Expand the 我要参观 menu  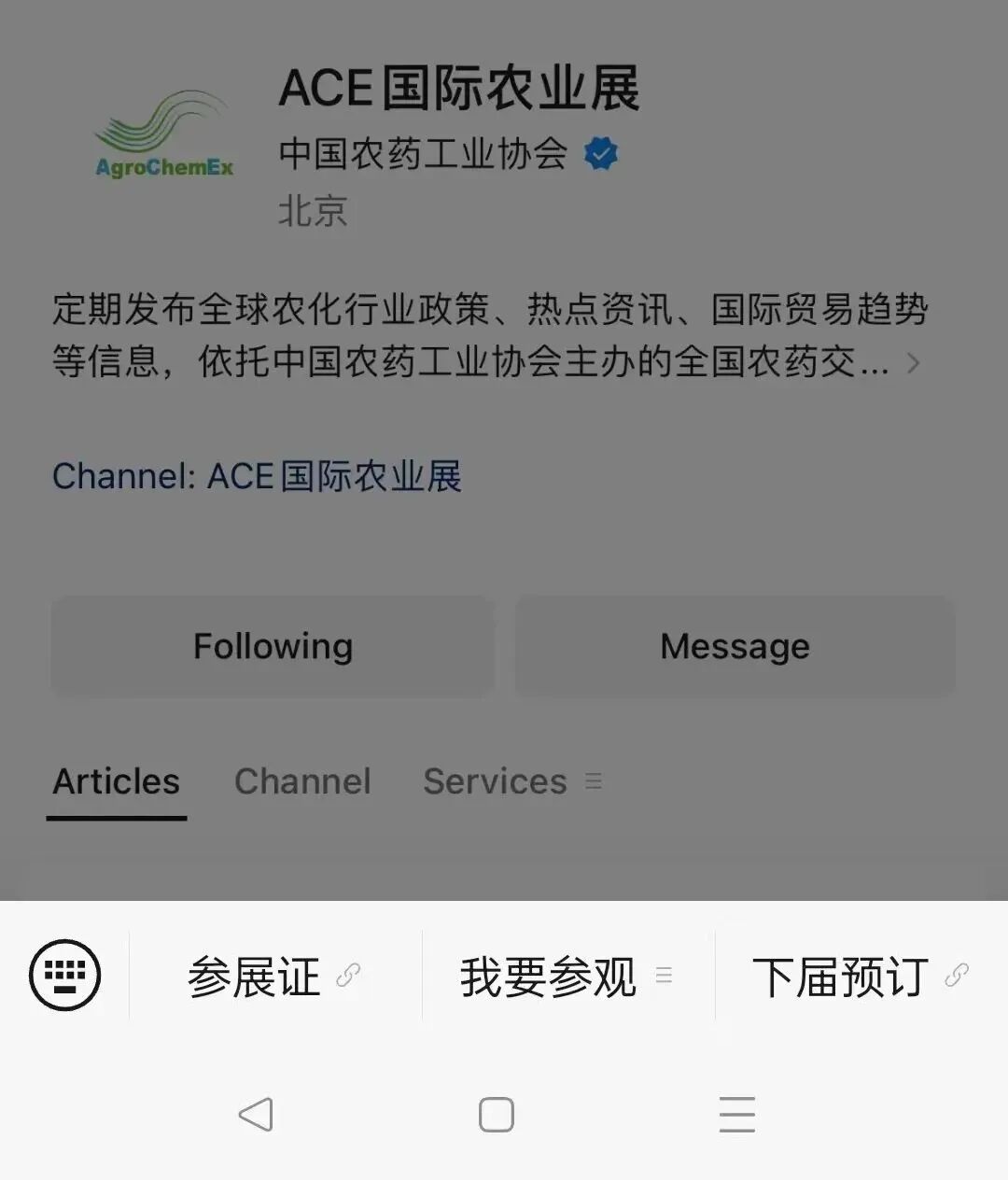566,977
